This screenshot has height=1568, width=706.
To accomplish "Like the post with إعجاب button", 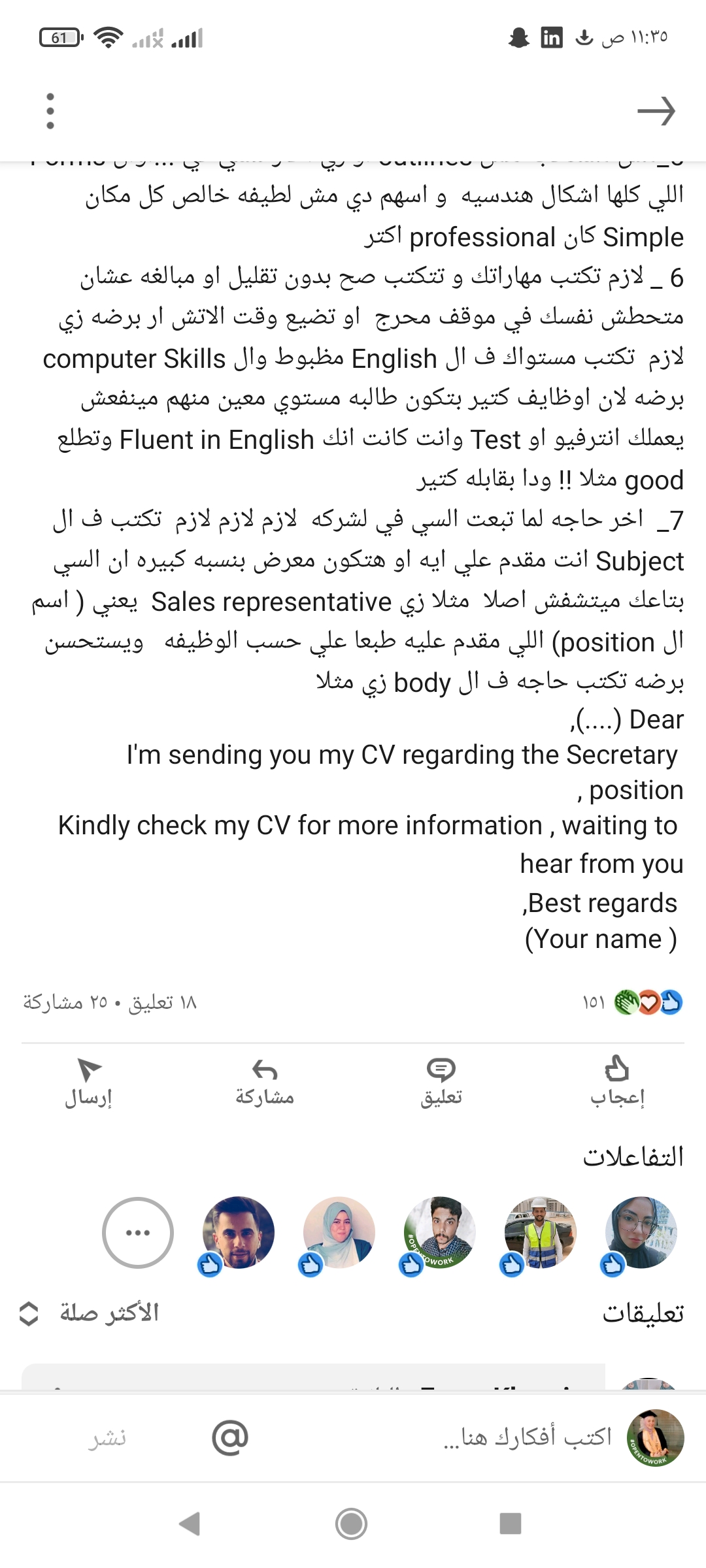I will (617, 1081).
